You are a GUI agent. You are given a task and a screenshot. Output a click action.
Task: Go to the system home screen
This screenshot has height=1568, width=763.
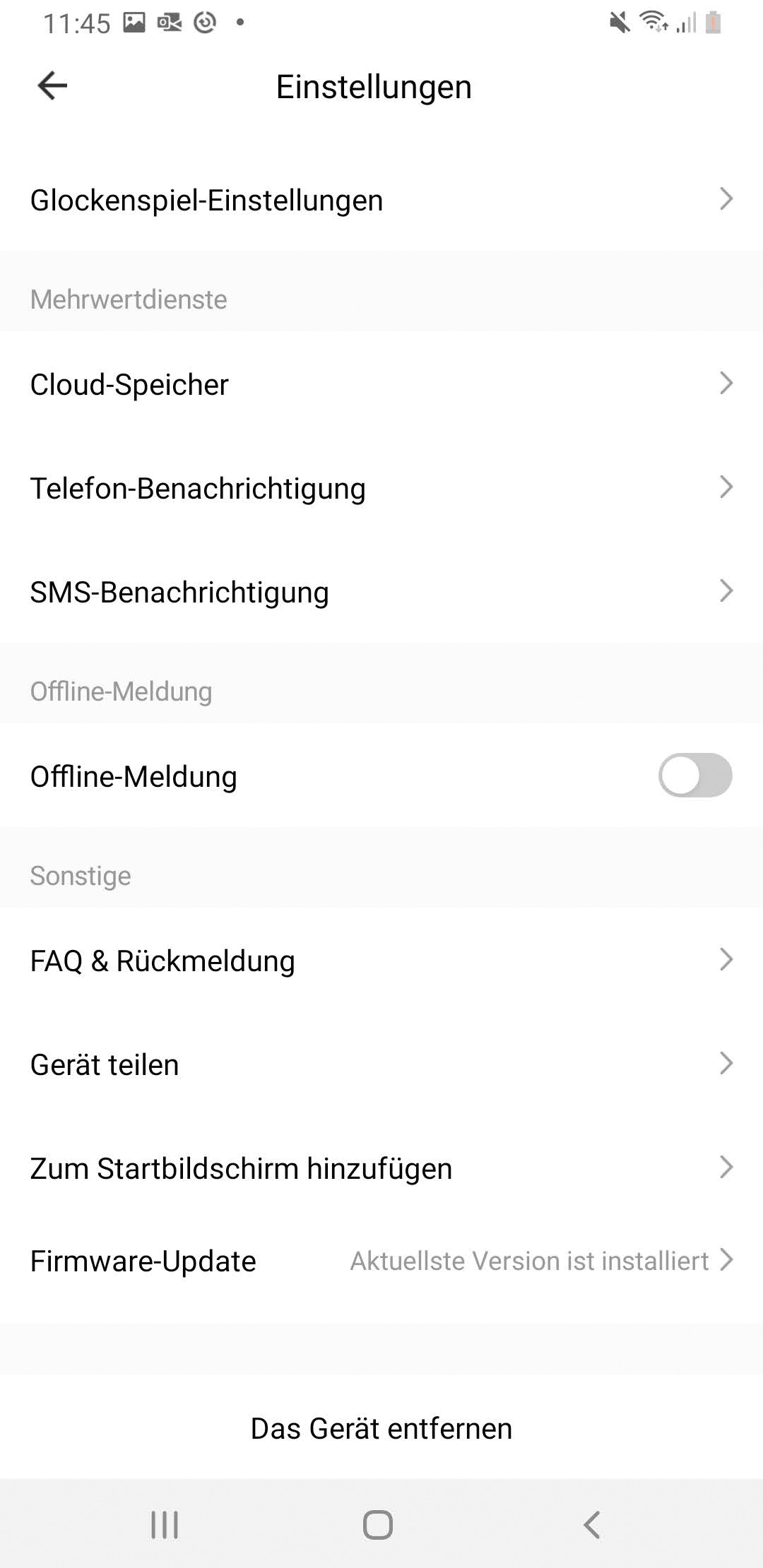pyautogui.click(x=378, y=1524)
